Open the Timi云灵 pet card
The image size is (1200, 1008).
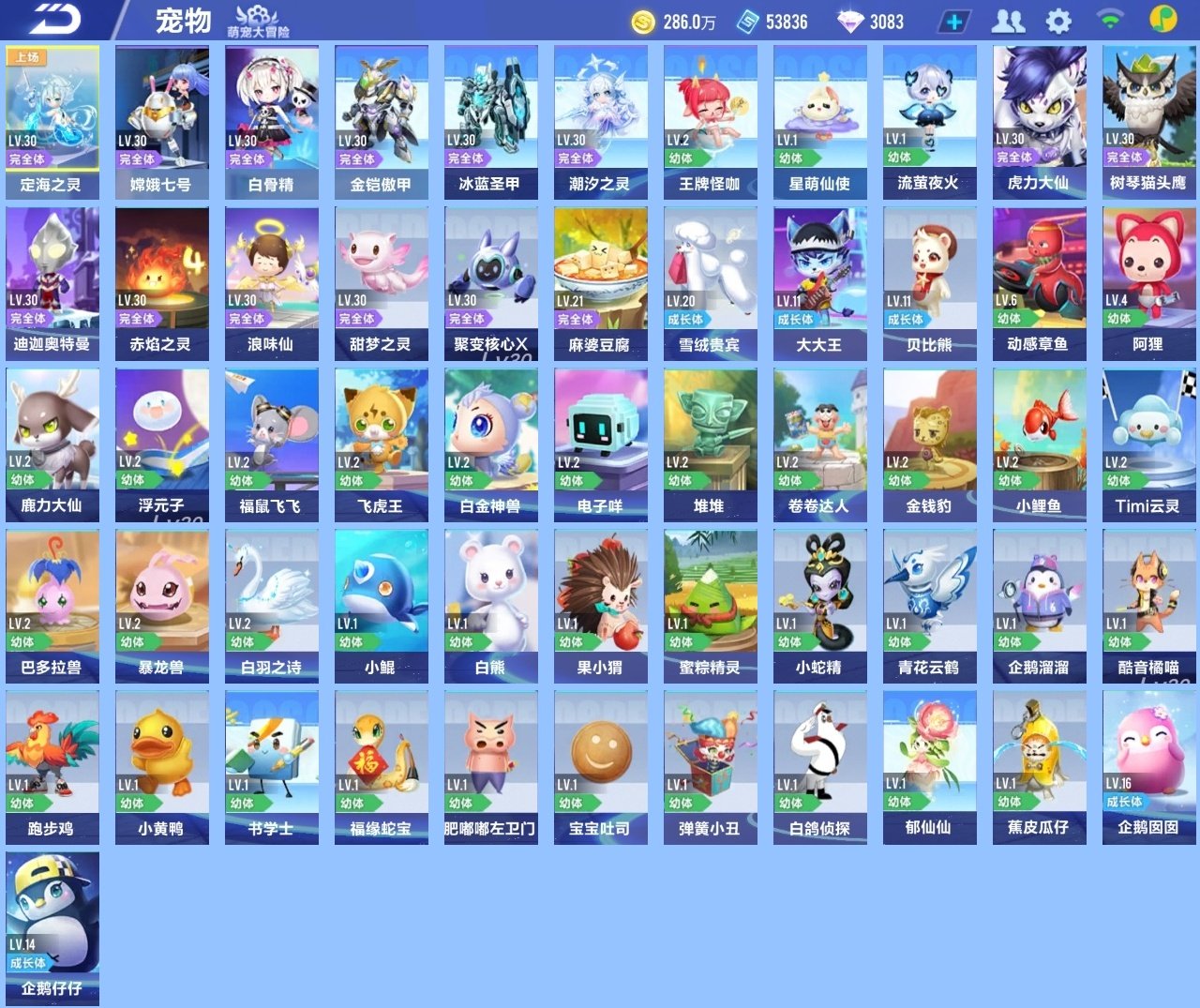tap(1149, 444)
